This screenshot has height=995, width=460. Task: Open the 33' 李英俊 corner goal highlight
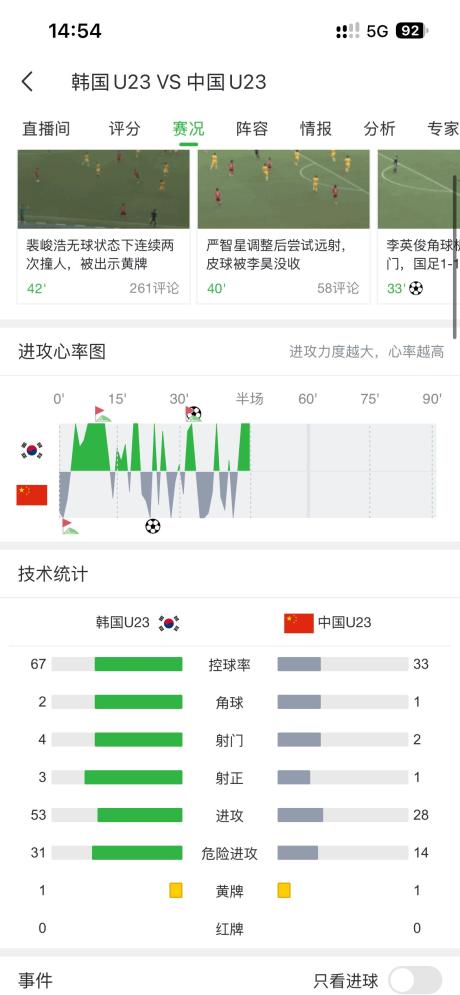coord(419,227)
